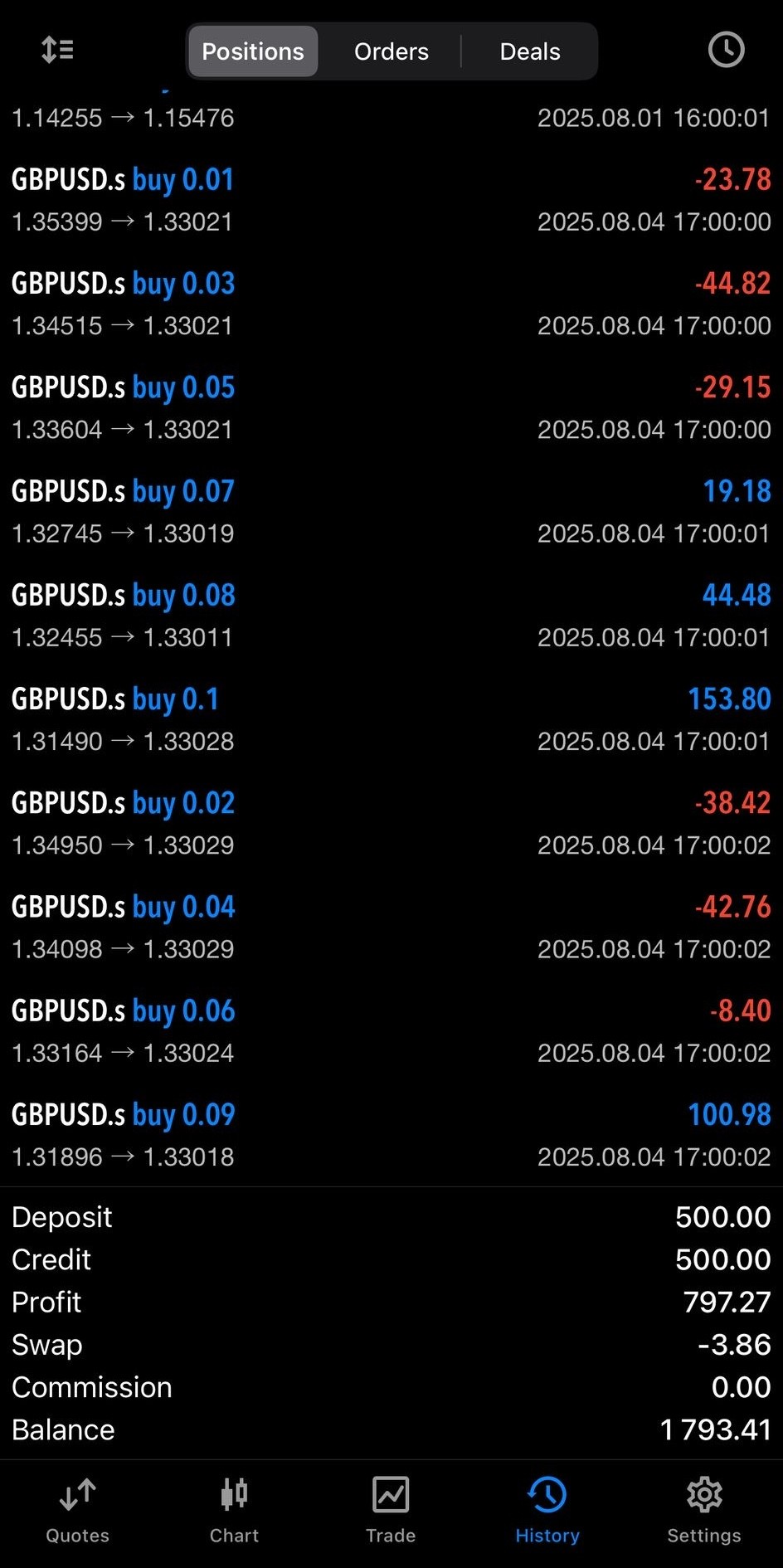View the GBPUSD.s buy 0.06 position
This screenshot has height=1568, width=783.
[391, 1030]
